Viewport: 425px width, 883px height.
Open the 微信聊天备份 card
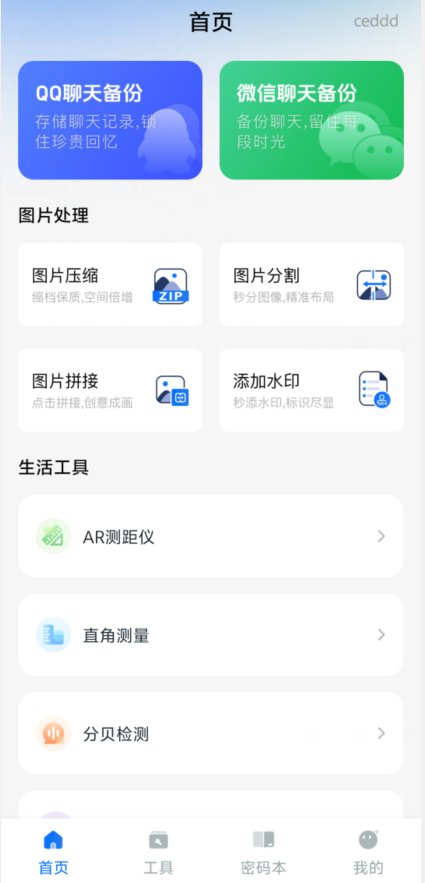click(311, 120)
